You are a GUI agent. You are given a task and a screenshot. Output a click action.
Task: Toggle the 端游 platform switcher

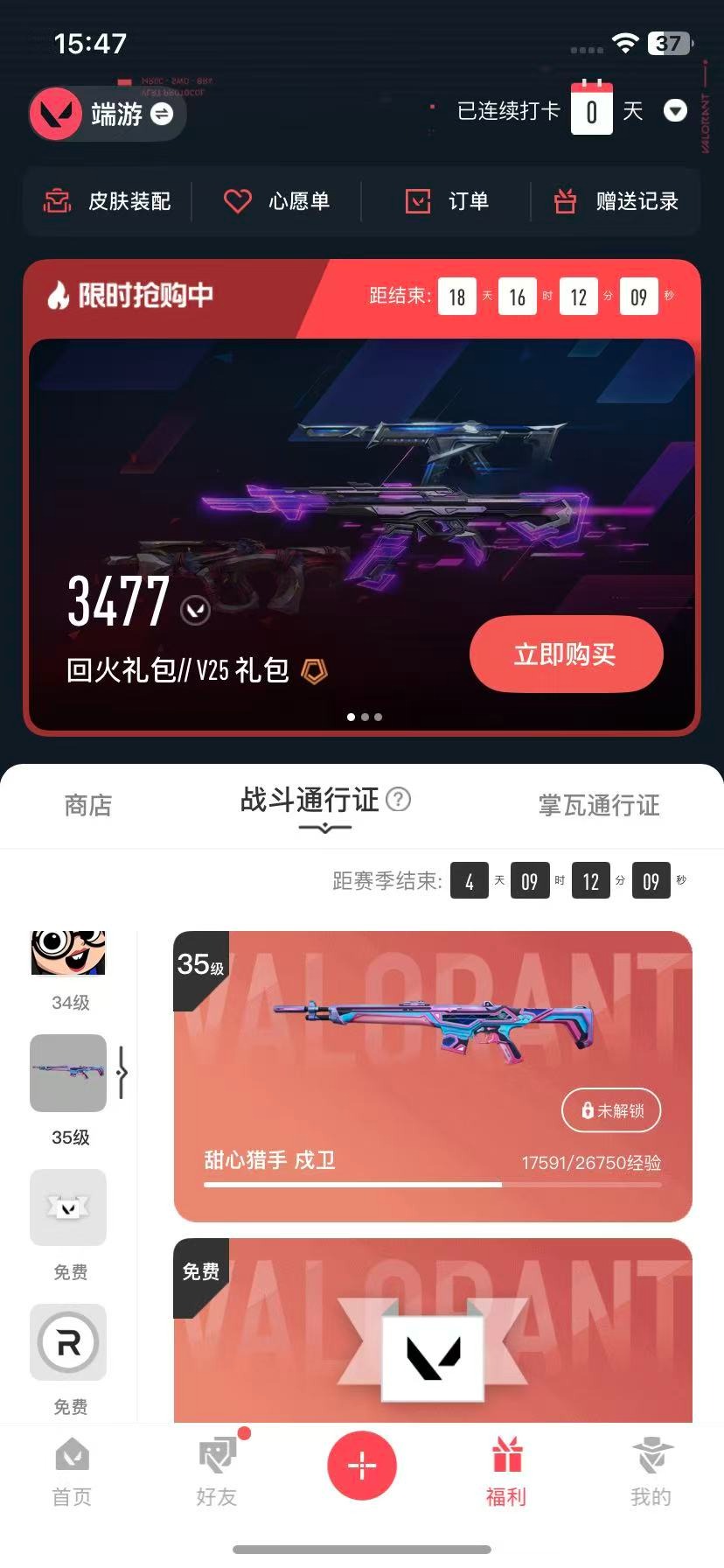160,115
